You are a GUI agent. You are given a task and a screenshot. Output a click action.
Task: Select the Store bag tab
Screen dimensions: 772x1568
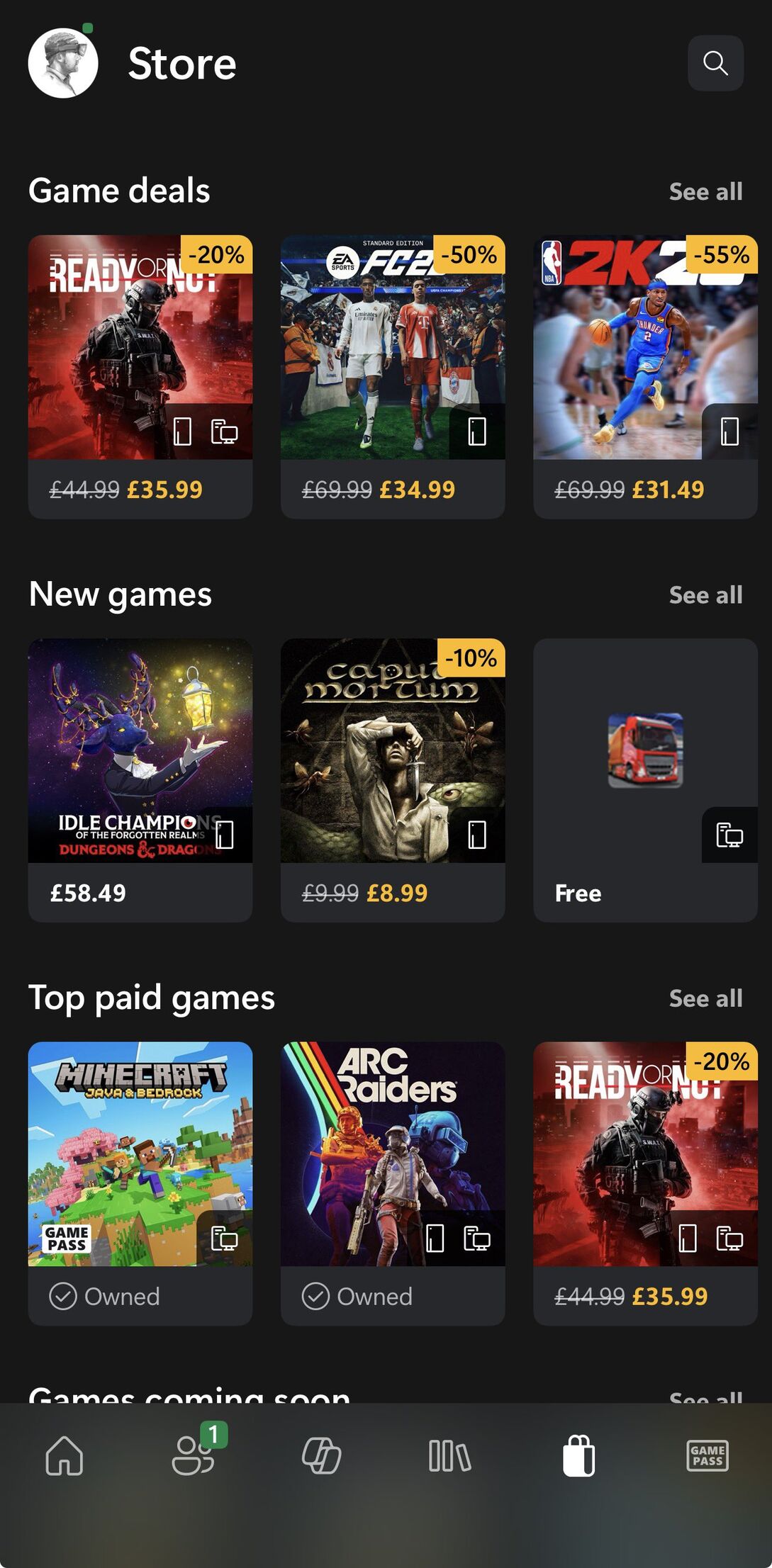click(x=578, y=1456)
